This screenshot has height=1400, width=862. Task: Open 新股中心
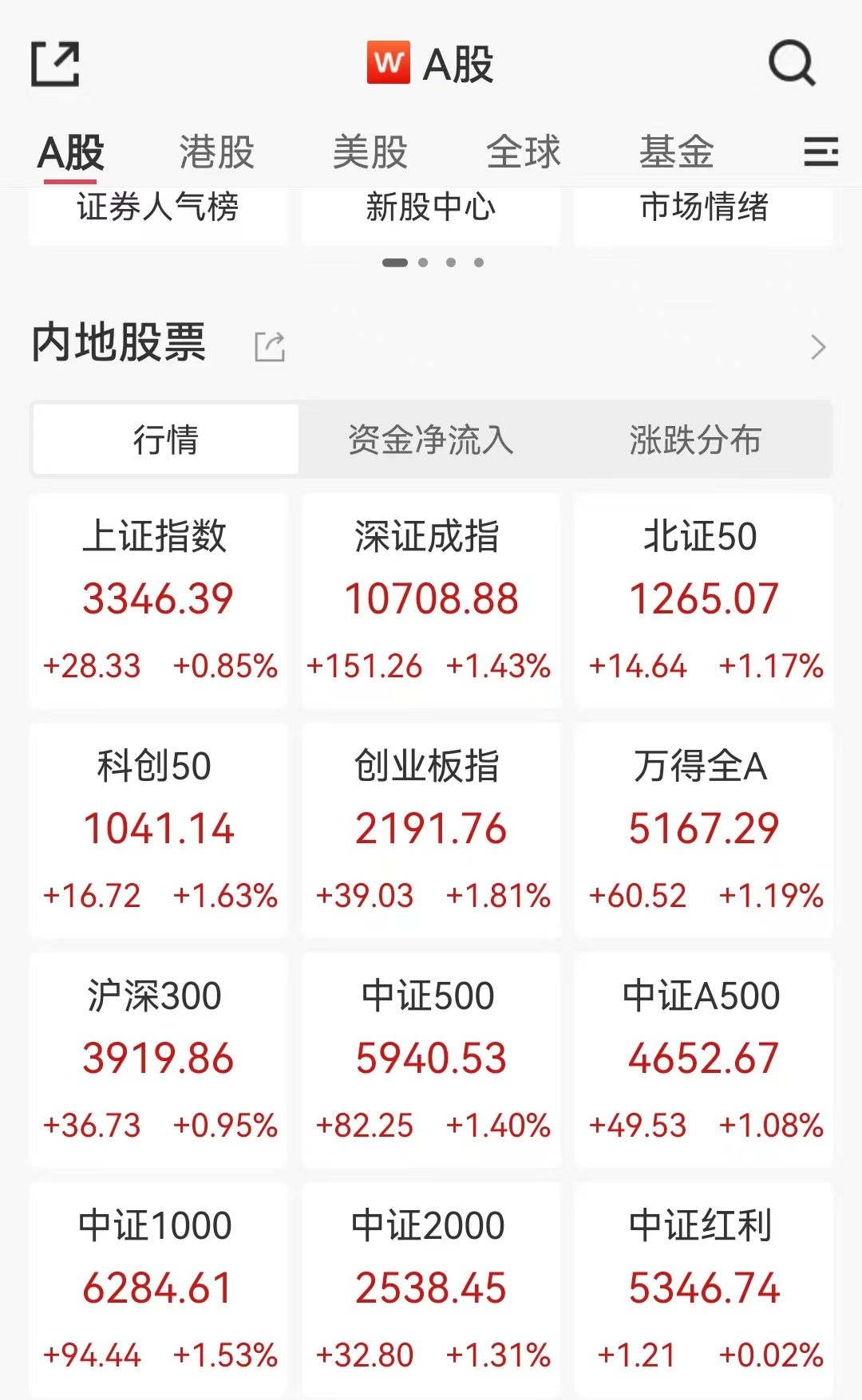(x=431, y=209)
